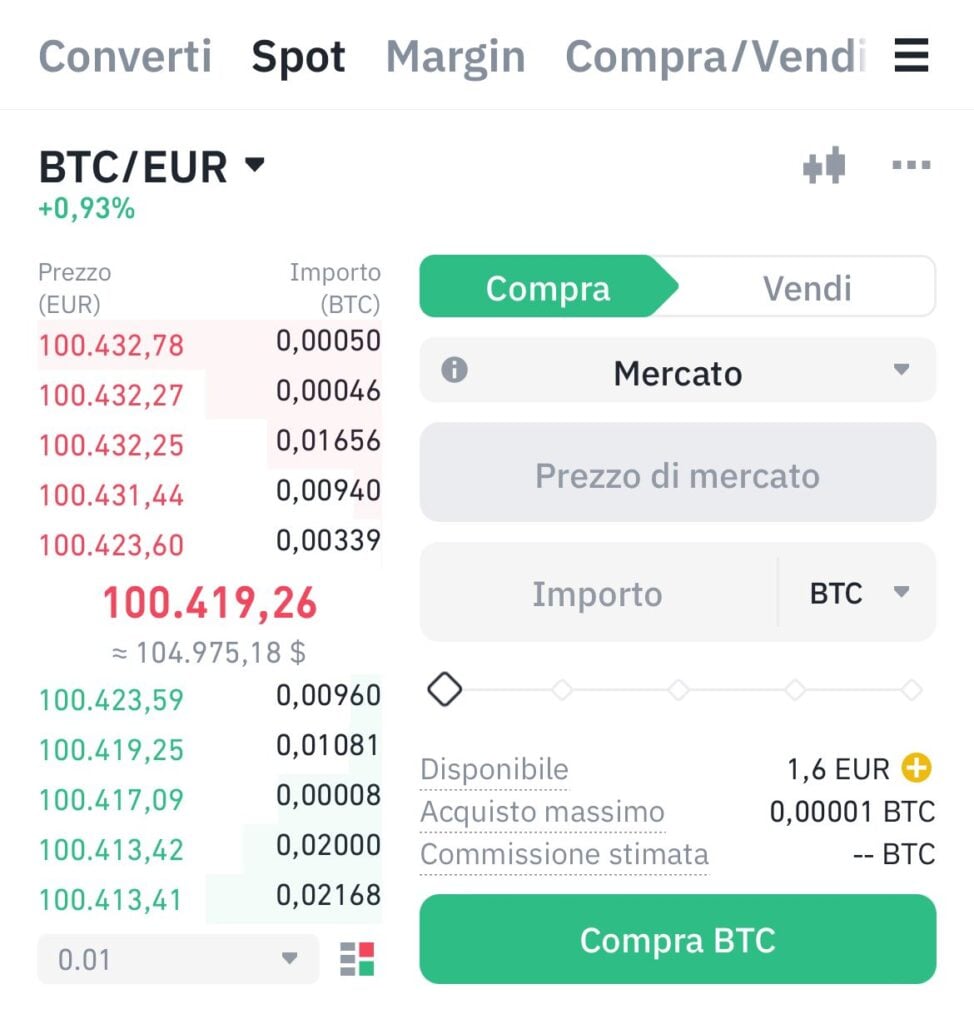Open the Mercato order type dropdown
Viewport: 974px width, 1024px height.
(x=678, y=372)
